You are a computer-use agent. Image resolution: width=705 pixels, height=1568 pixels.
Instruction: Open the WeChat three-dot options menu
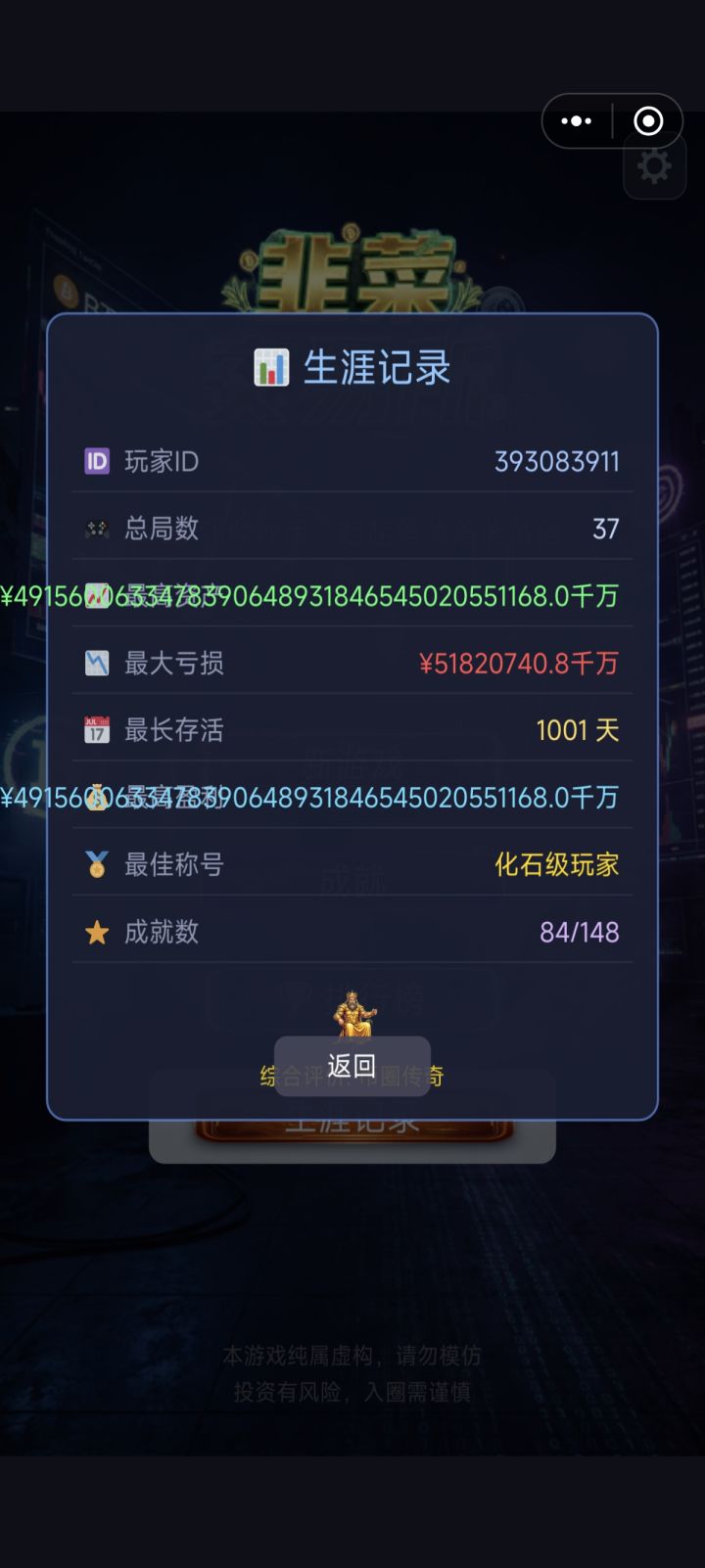[577, 120]
